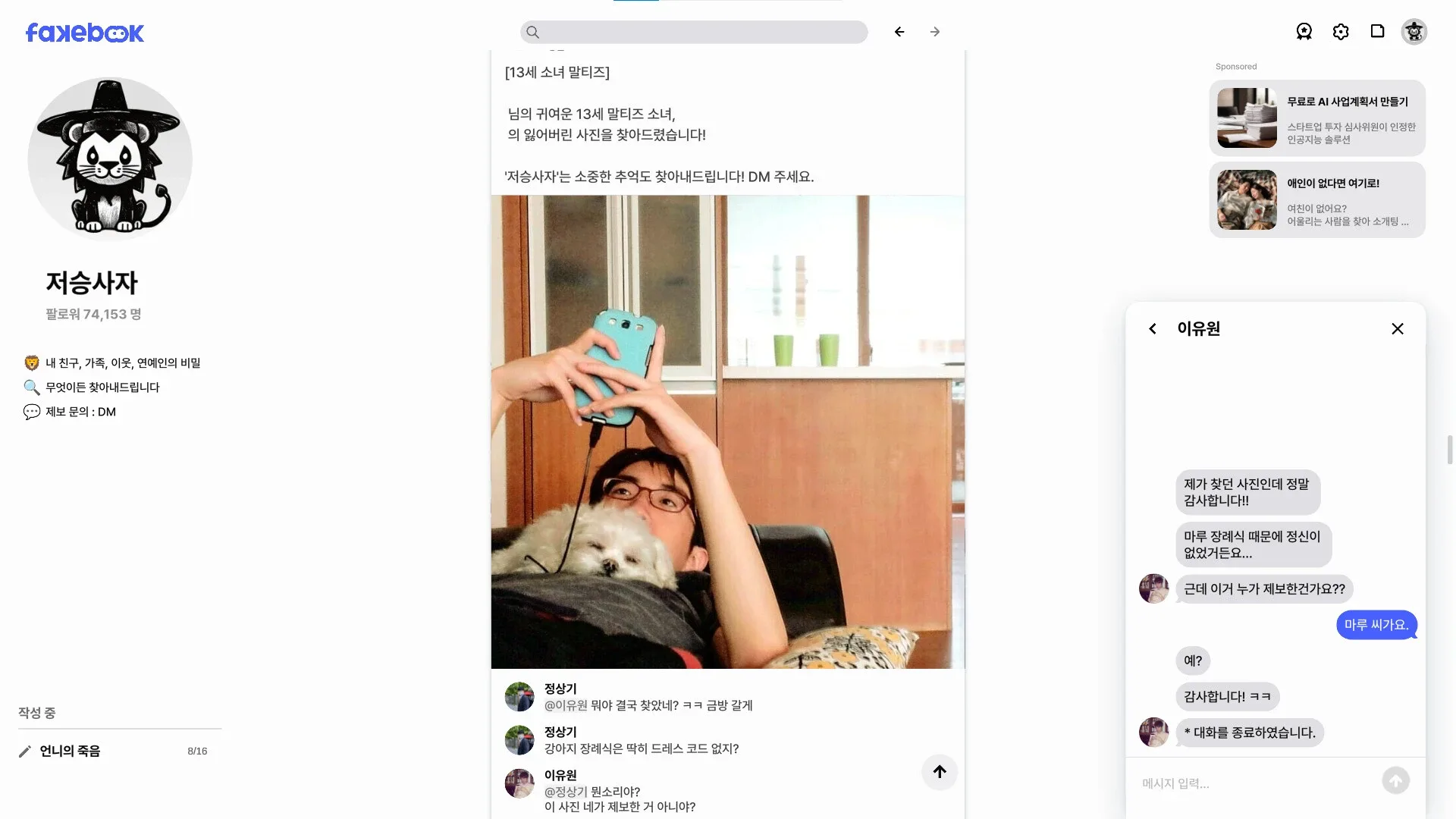1456x819 pixels.
Task: Close the 이유원 chat window
Action: click(1398, 328)
